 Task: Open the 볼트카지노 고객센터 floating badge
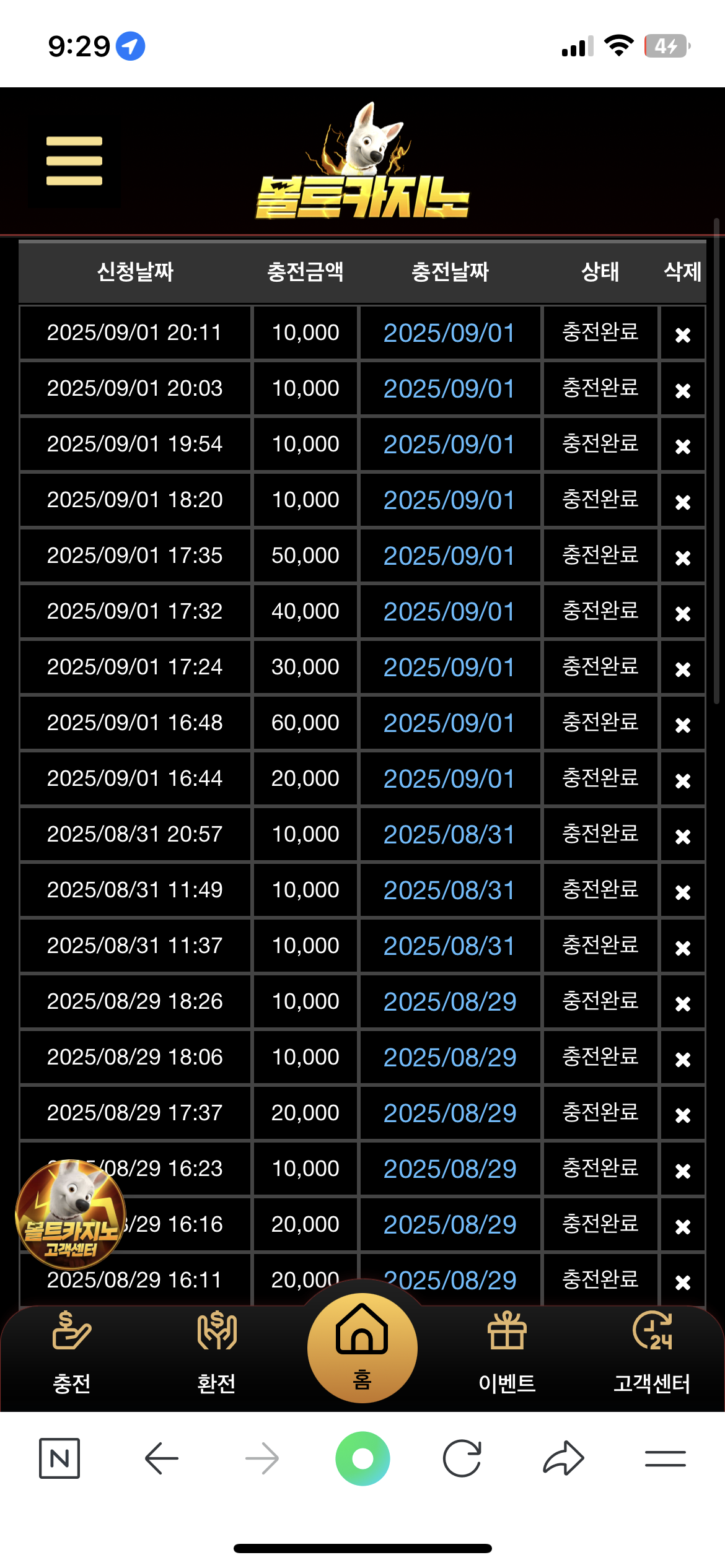70,1214
